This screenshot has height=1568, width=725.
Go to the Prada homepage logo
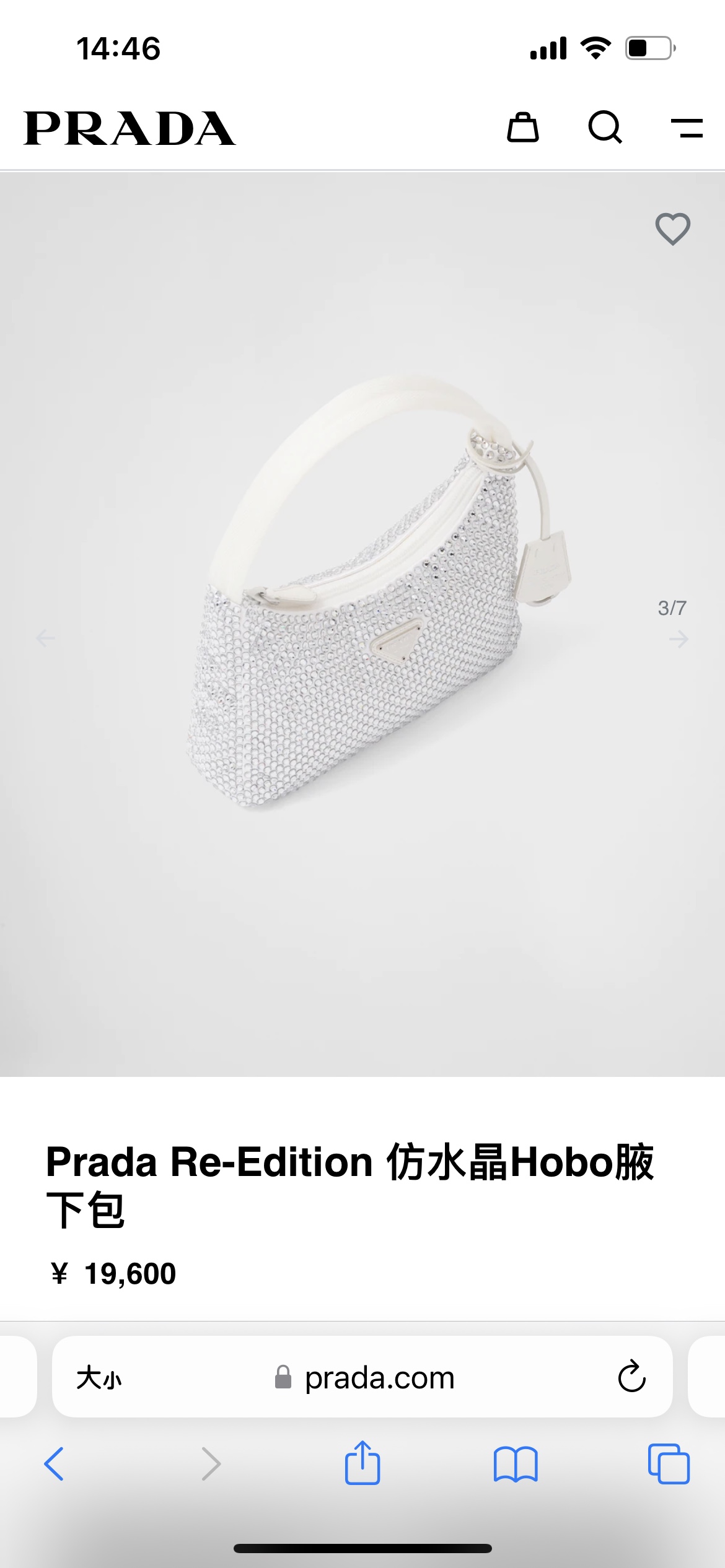coord(130,128)
